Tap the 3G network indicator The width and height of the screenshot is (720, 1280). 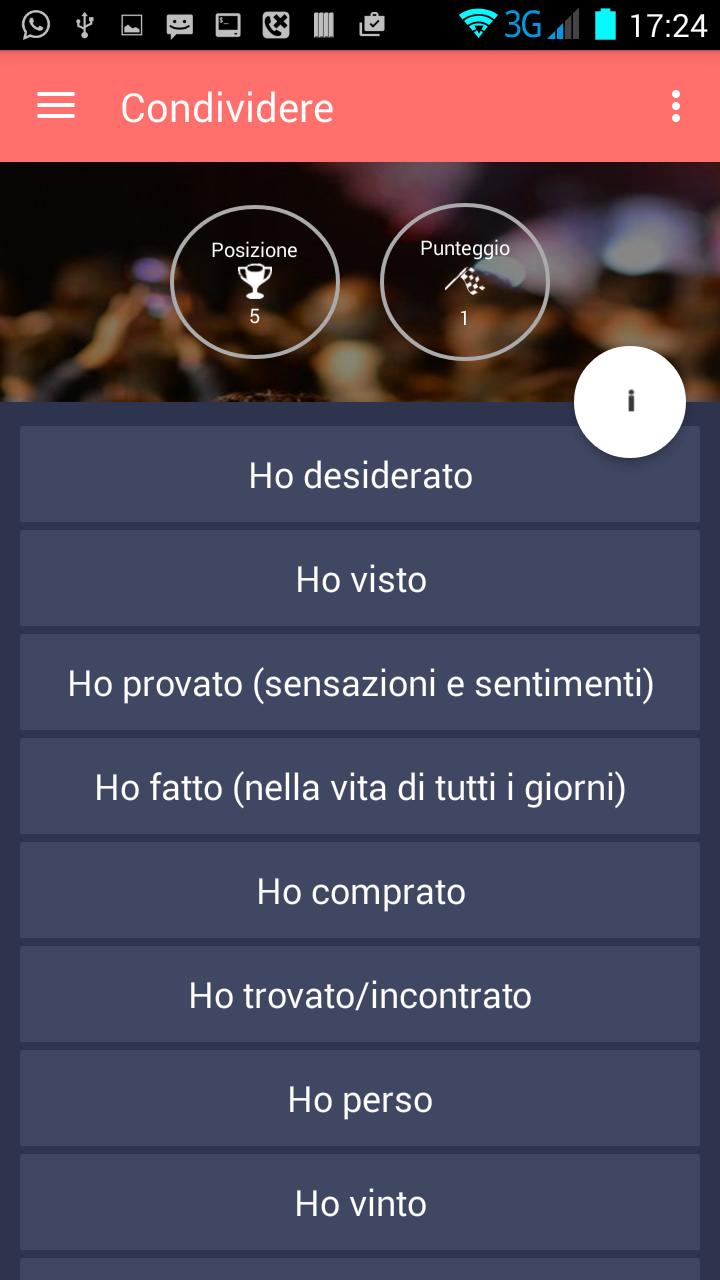(519, 27)
